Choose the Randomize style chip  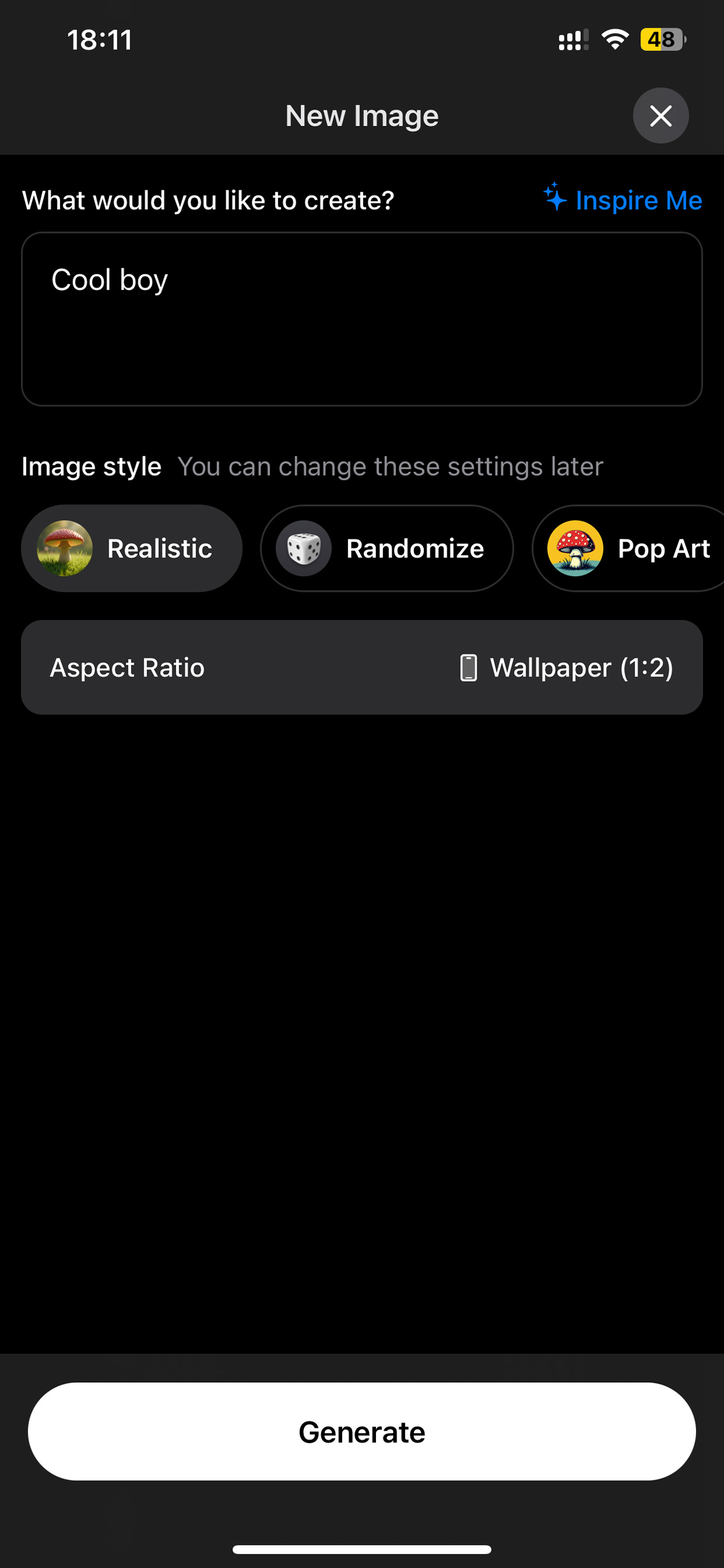[387, 548]
